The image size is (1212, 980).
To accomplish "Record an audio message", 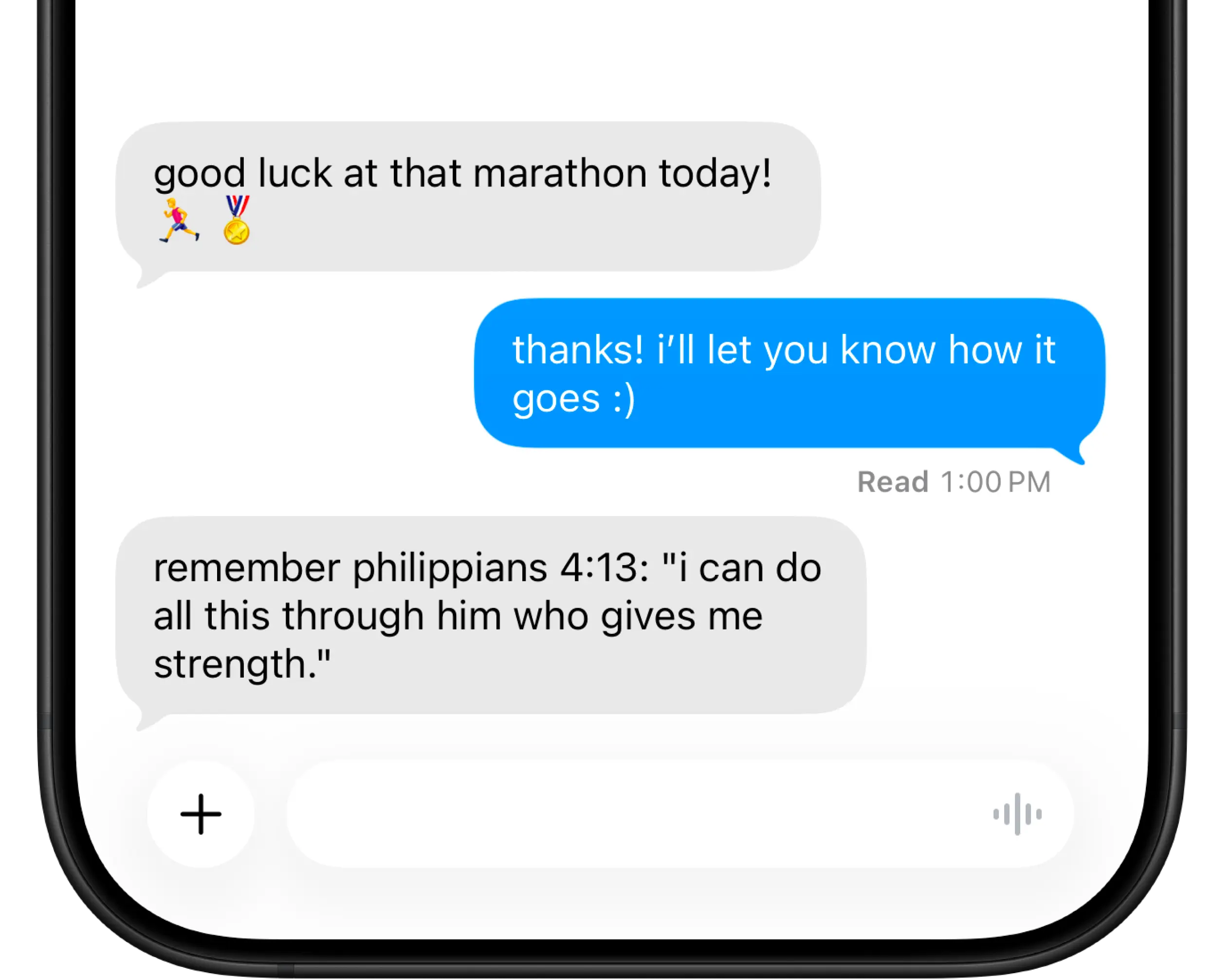I will click(1017, 814).
